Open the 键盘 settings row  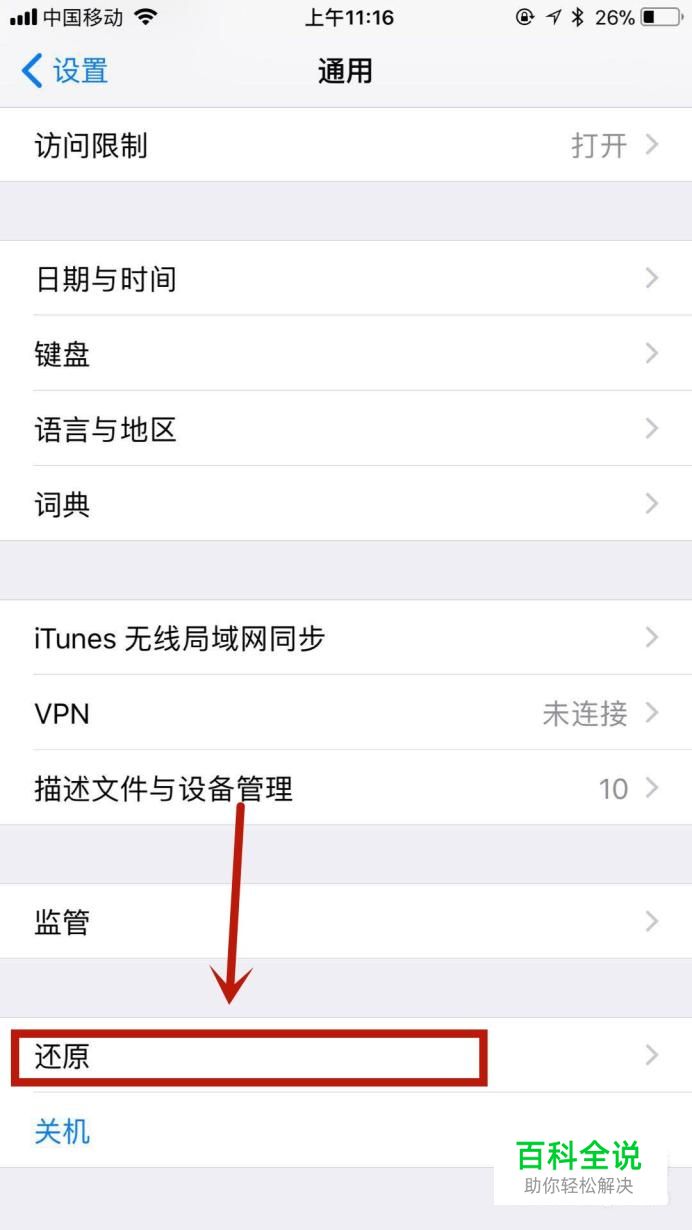(x=346, y=353)
